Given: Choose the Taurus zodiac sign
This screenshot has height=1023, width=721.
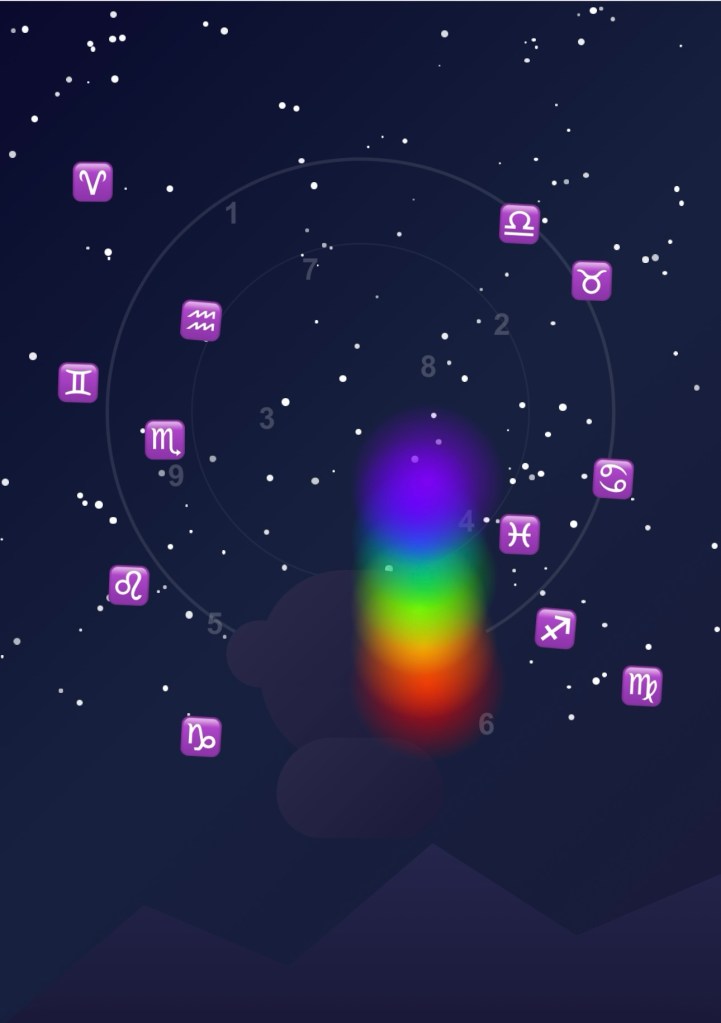Looking at the screenshot, I should [592, 281].
